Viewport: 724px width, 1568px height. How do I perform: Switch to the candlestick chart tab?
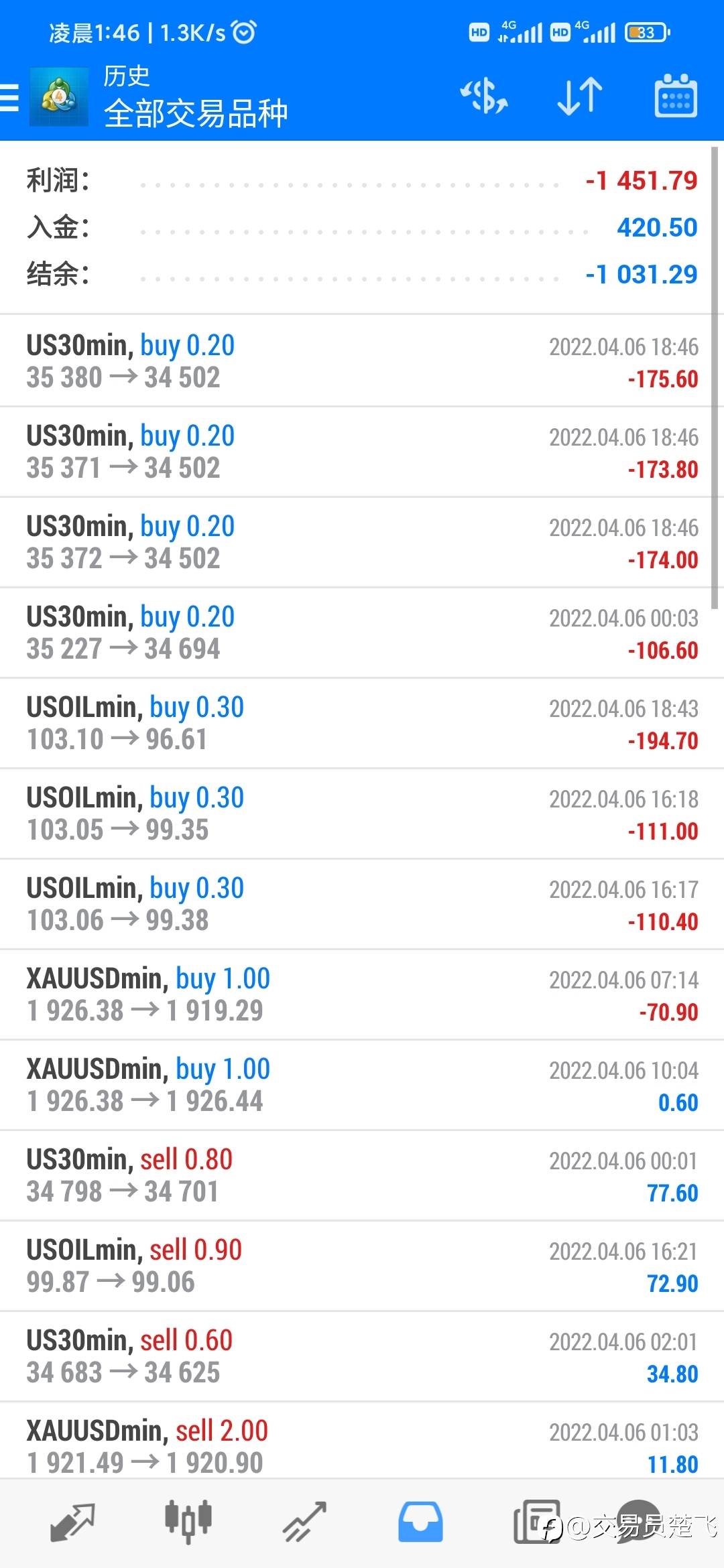tap(188, 1522)
